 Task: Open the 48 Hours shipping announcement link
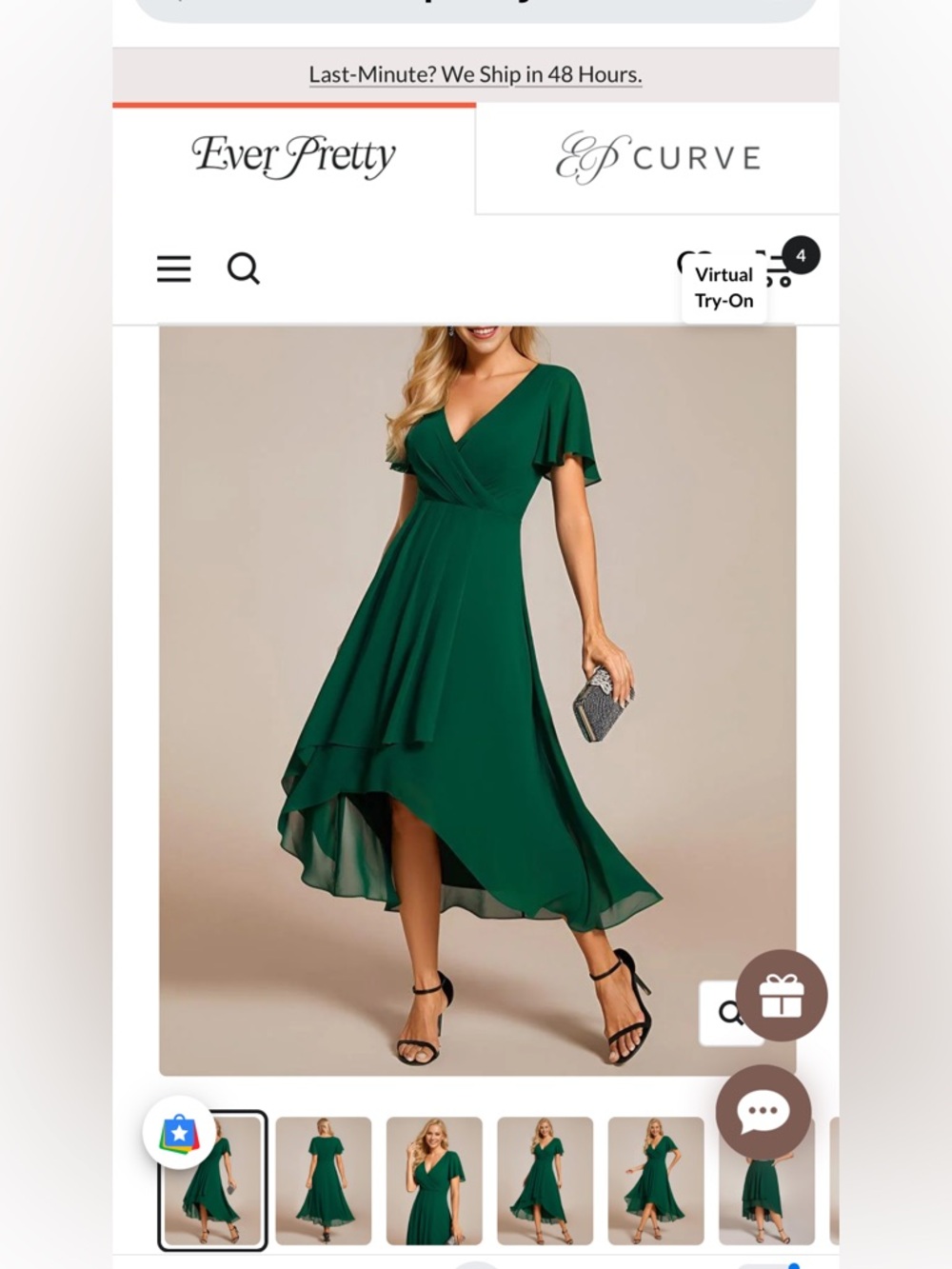476,74
